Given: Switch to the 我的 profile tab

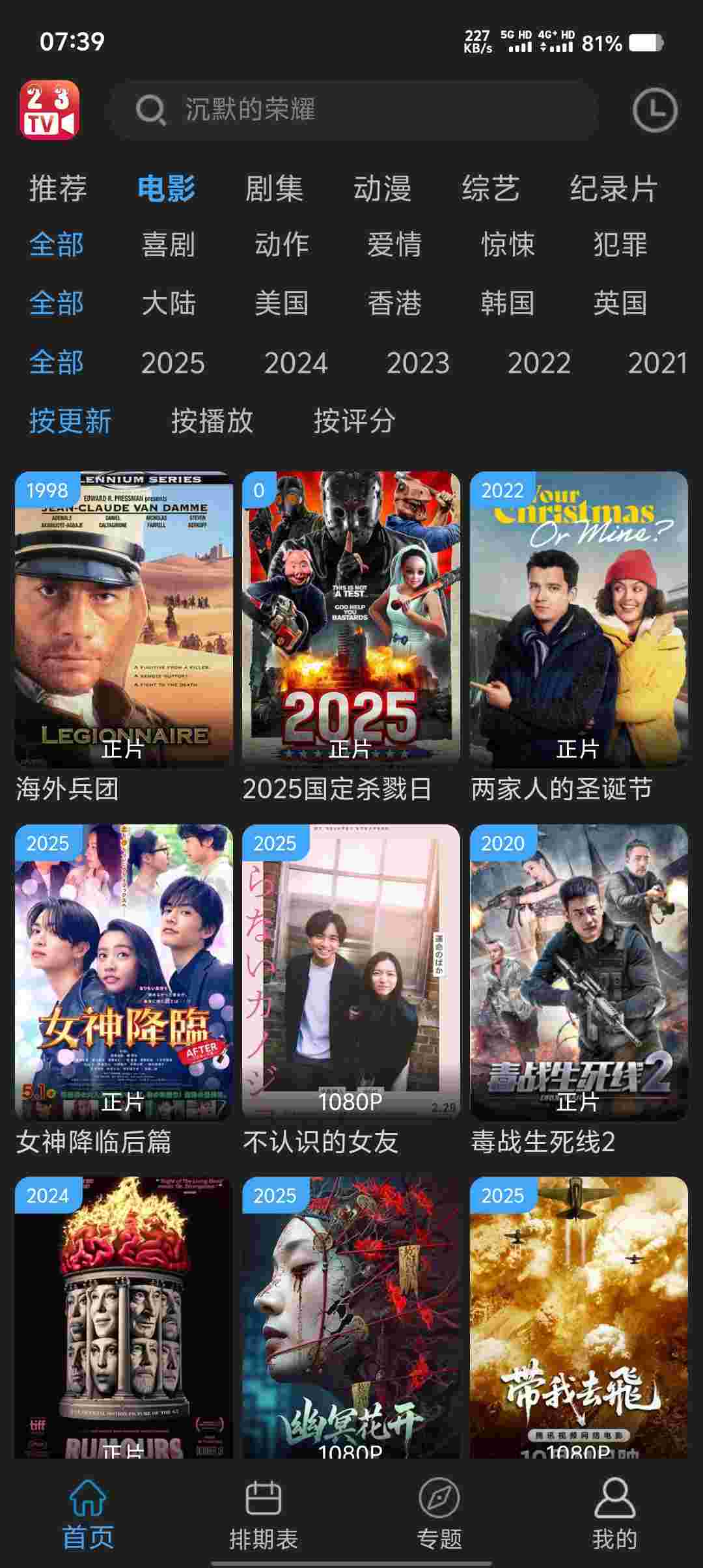Looking at the screenshot, I should [614, 1514].
